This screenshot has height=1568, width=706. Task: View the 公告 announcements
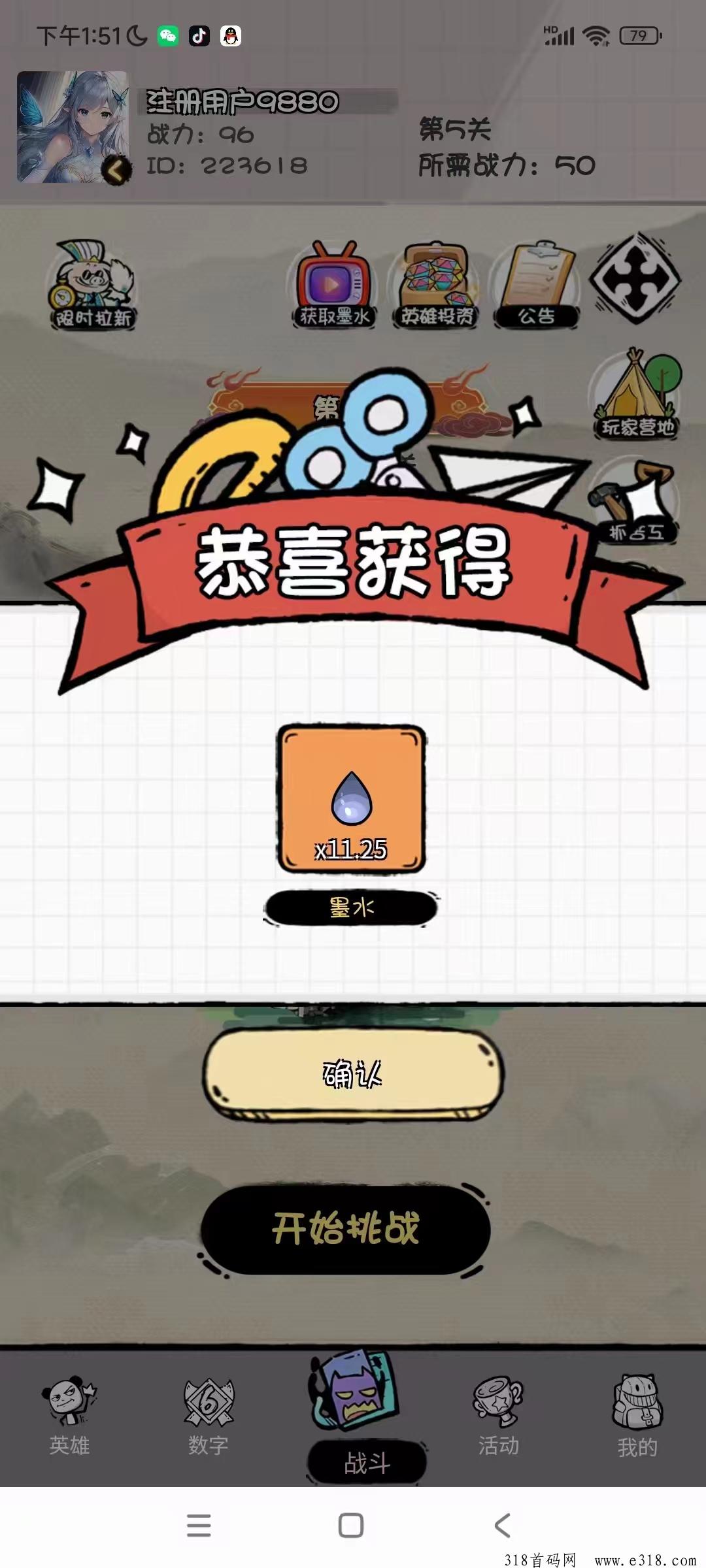[x=537, y=285]
